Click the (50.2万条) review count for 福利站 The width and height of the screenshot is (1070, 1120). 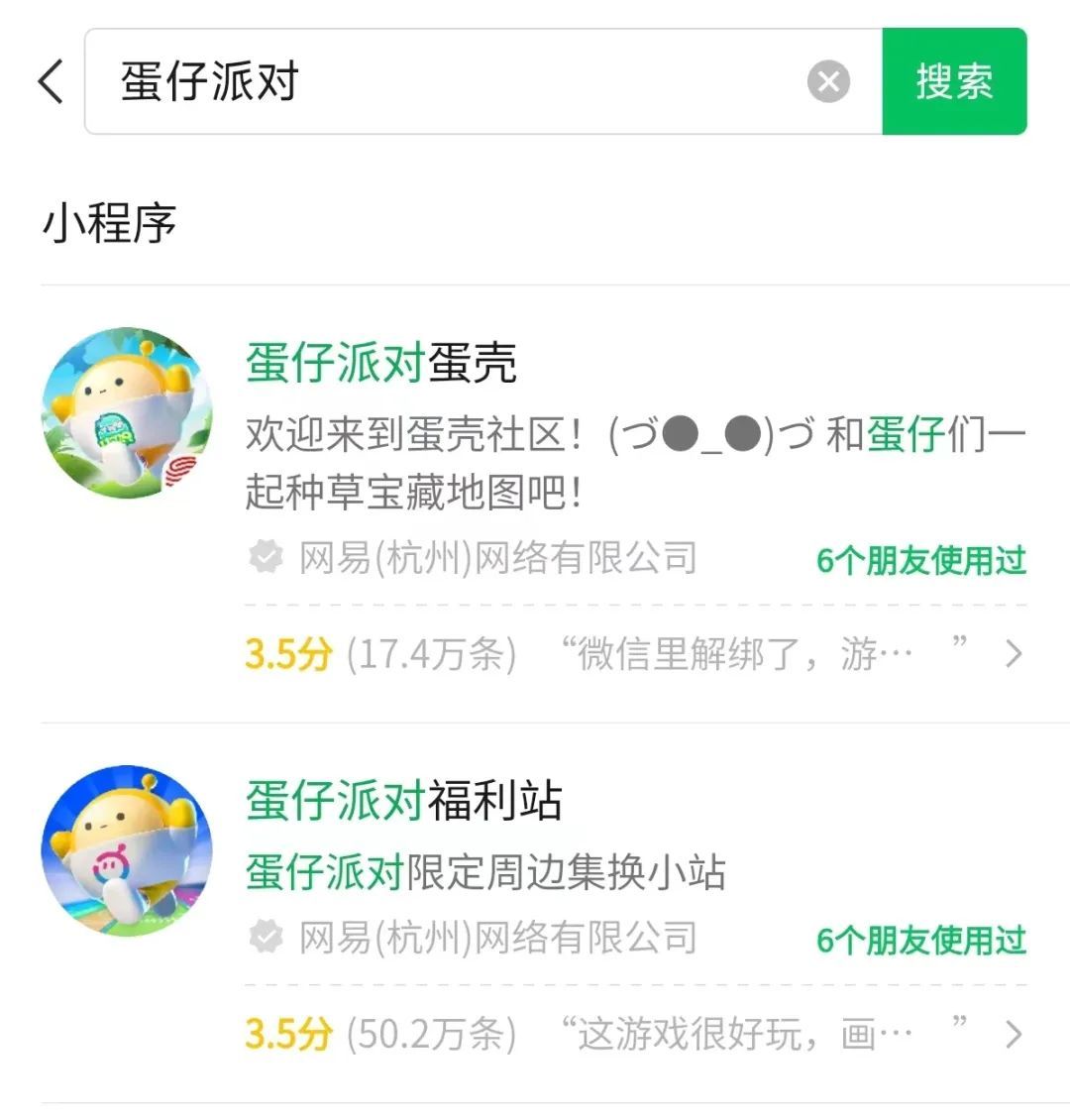[x=434, y=1033]
